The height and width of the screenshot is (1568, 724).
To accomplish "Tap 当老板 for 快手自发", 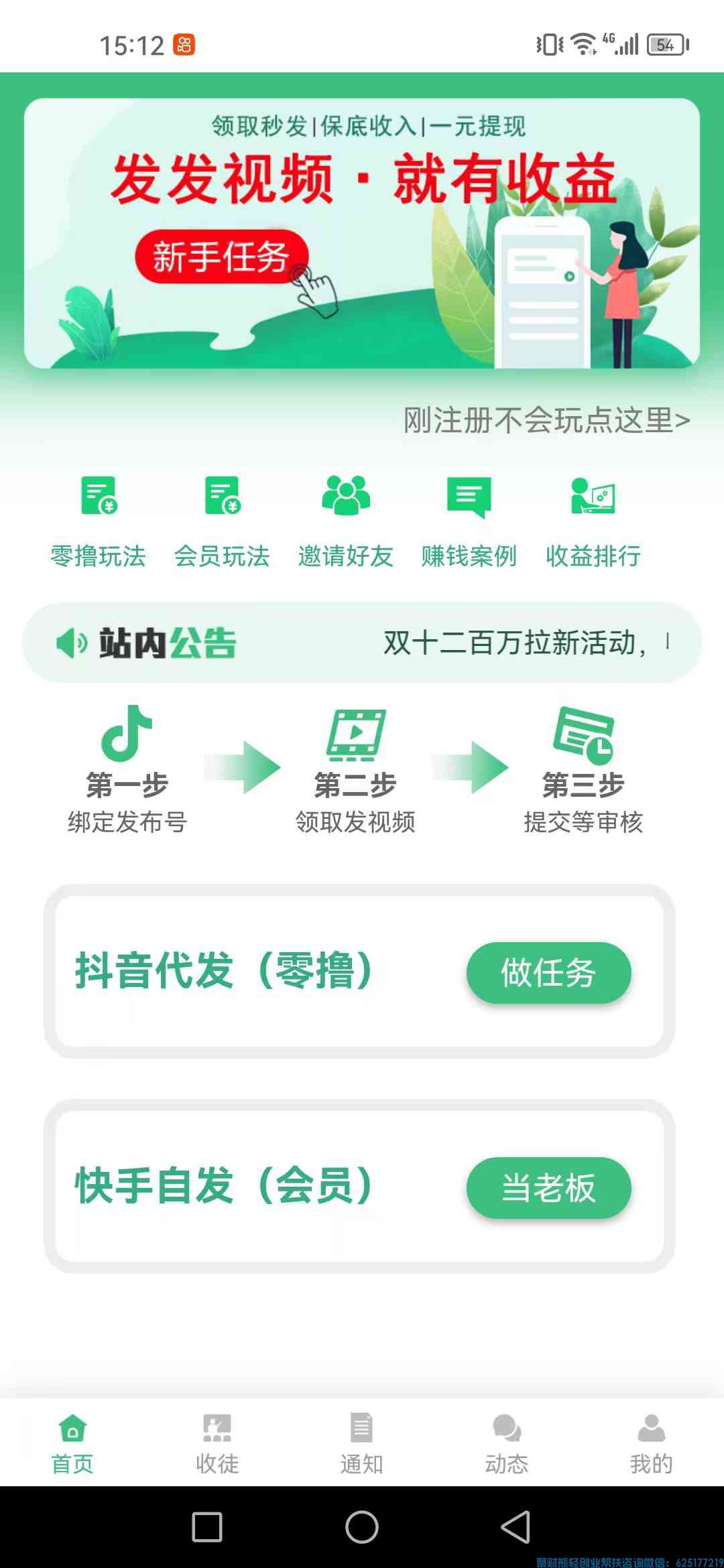I will coord(548,1187).
